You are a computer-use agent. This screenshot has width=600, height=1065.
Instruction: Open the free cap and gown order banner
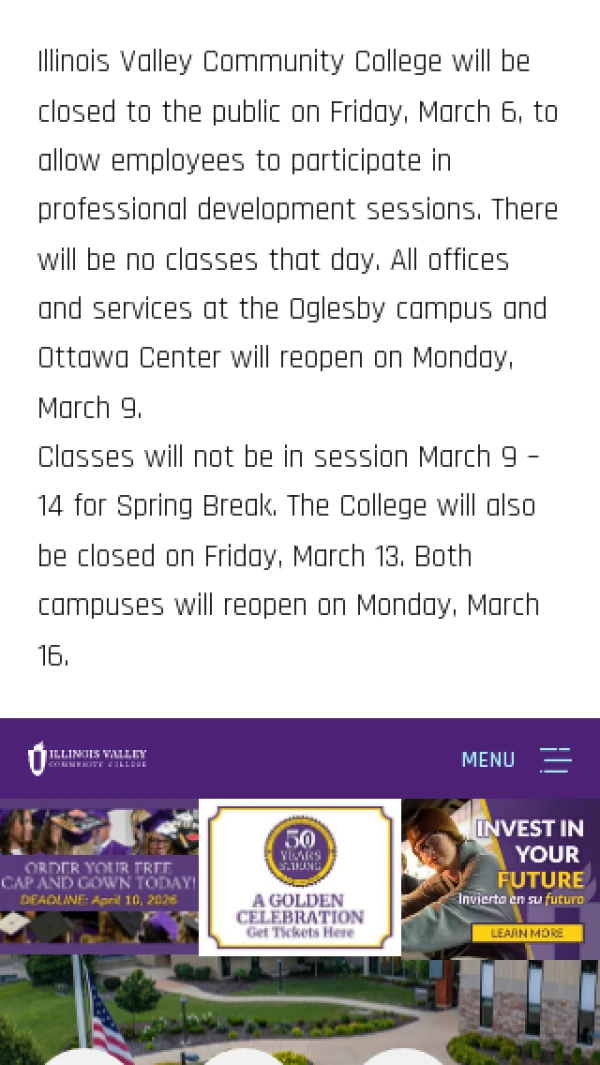click(99, 877)
